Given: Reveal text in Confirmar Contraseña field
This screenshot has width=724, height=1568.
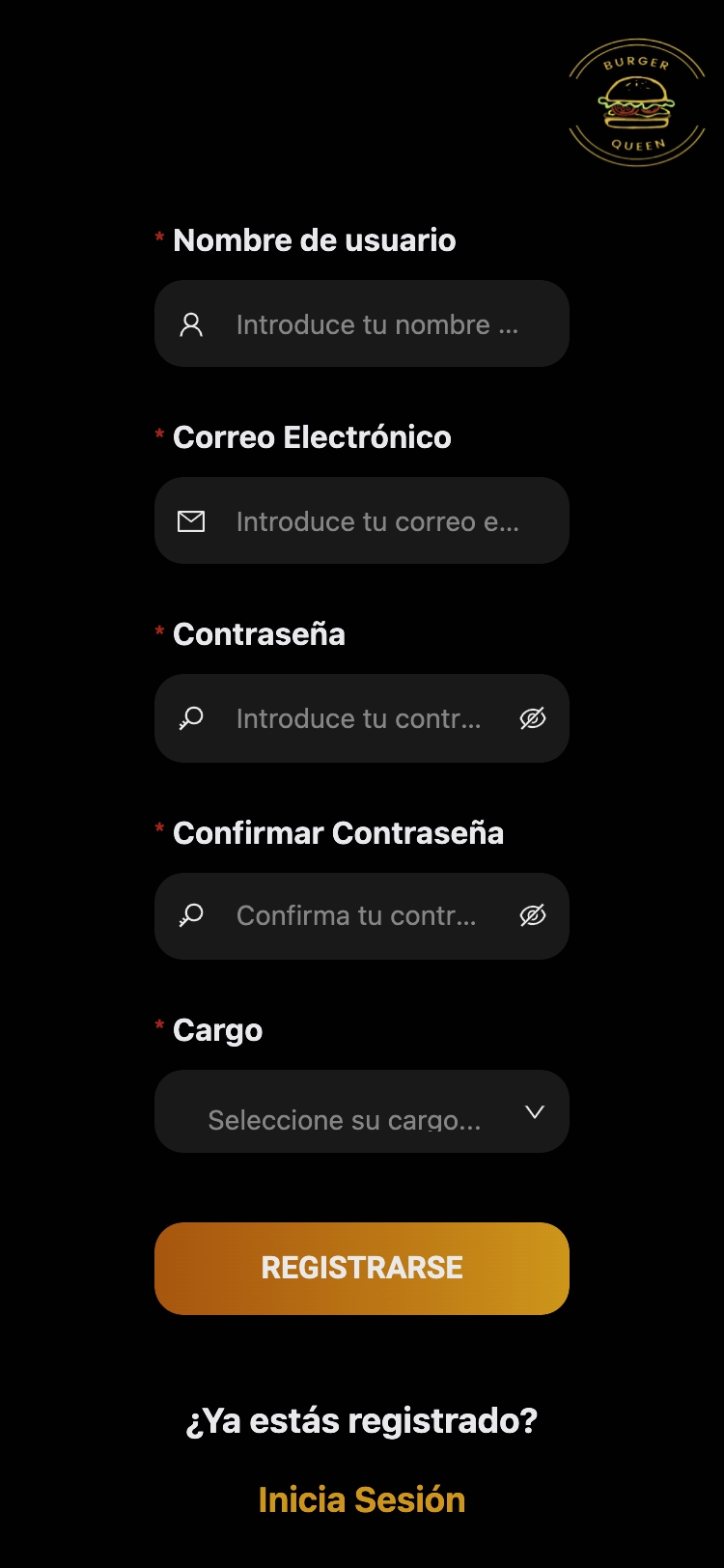Looking at the screenshot, I should [x=533, y=915].
